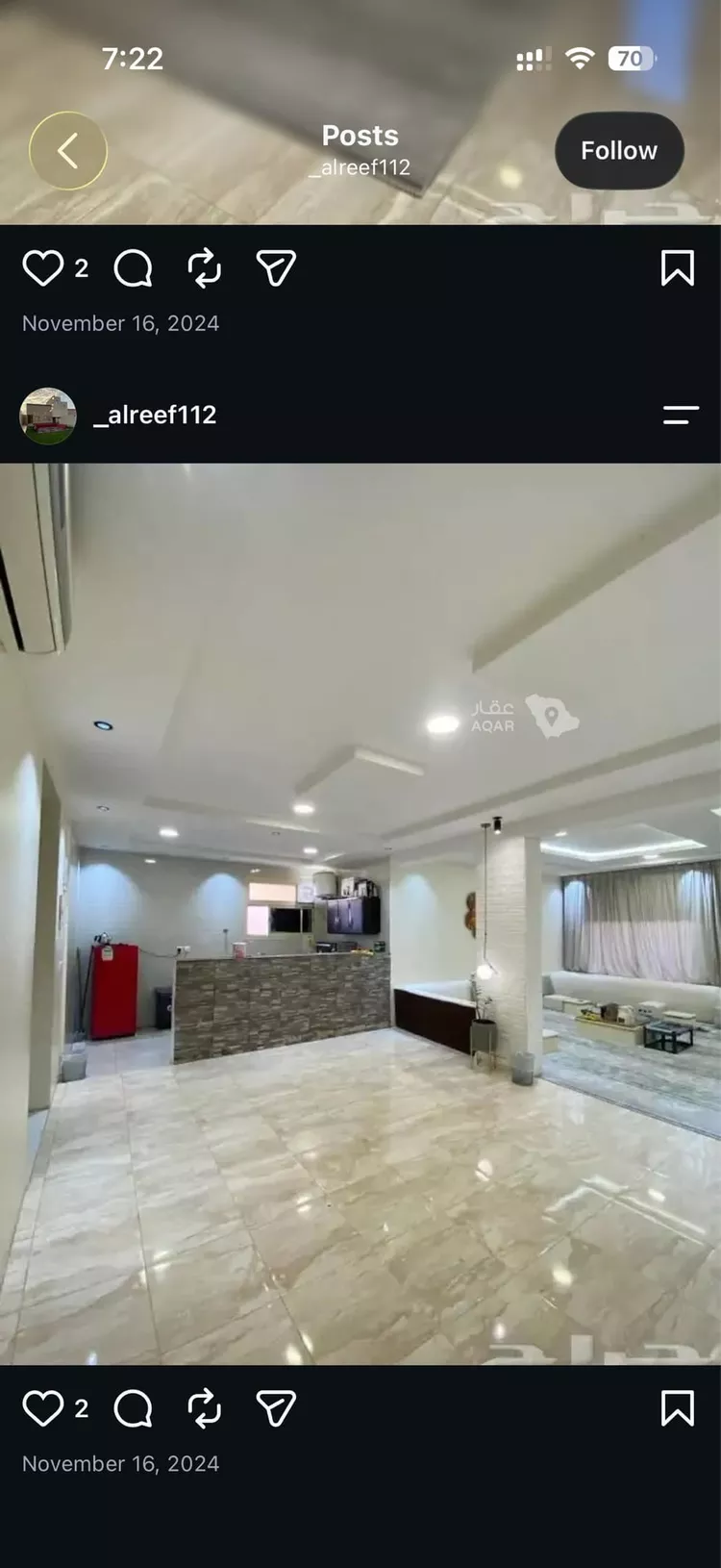Save the bottom post with bookmark icon
Screen dimensions: 721x1568
678,1408
